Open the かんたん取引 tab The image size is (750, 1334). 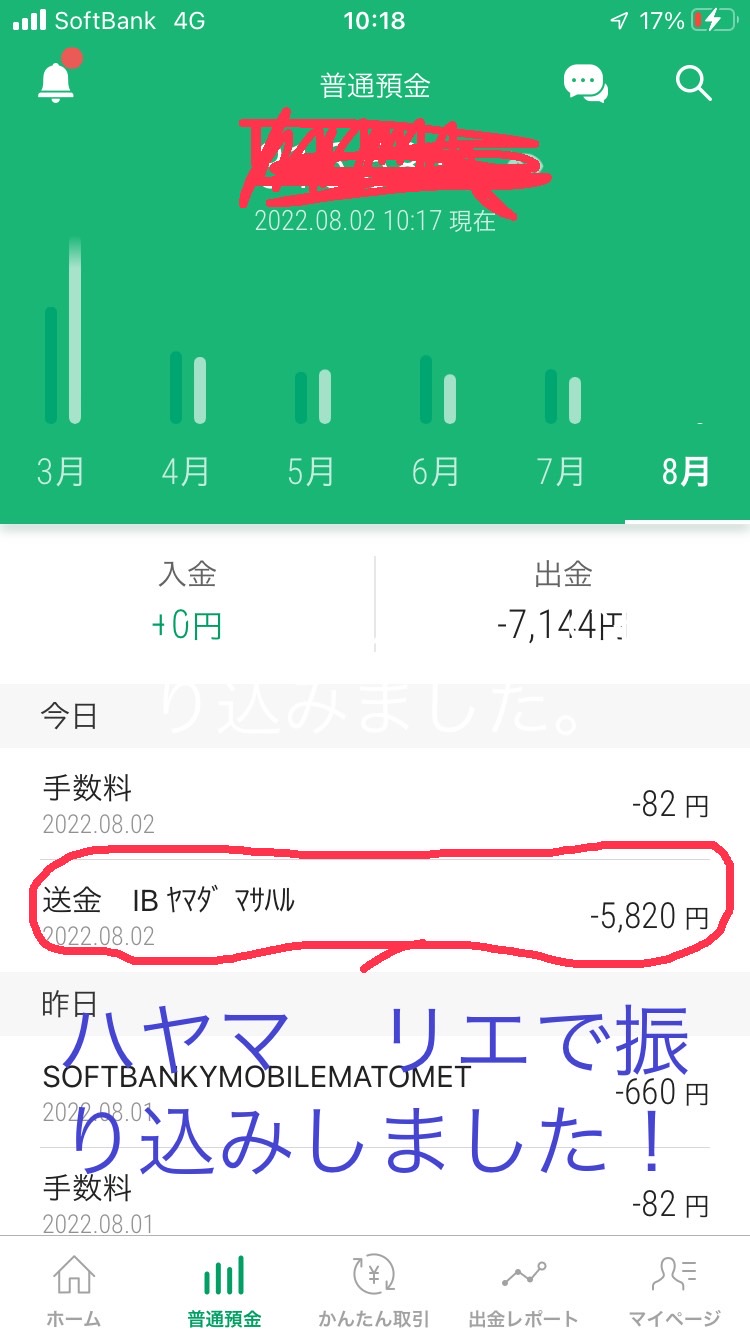(x=374, y=1290)
